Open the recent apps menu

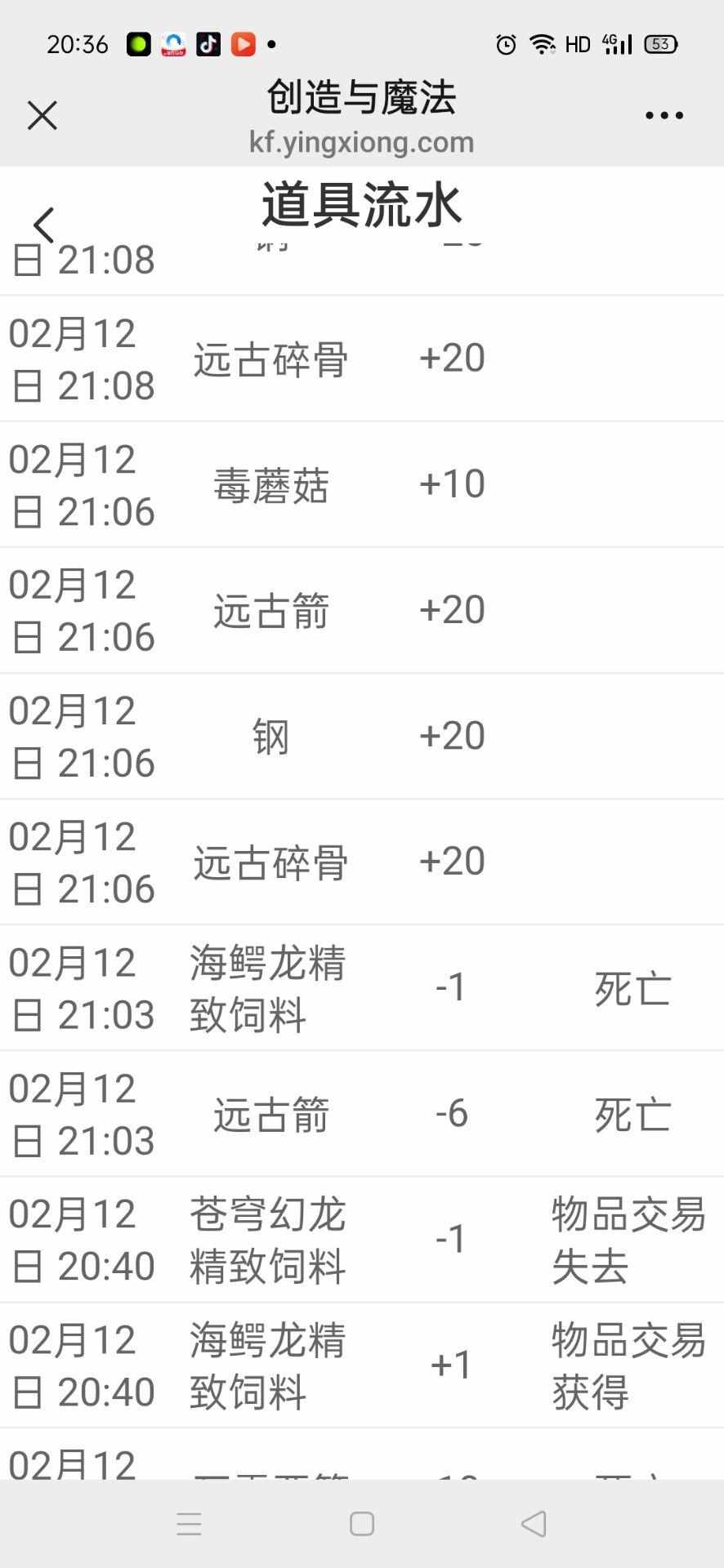(x=189, y=1523)
